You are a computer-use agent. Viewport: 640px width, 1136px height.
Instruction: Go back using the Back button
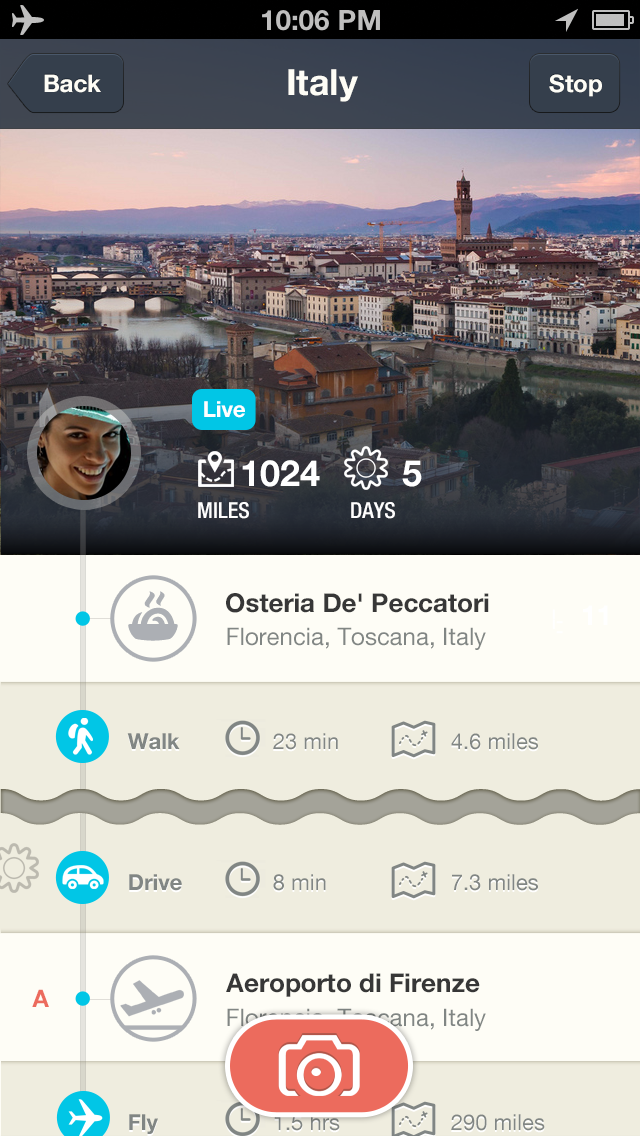[67, 84]
